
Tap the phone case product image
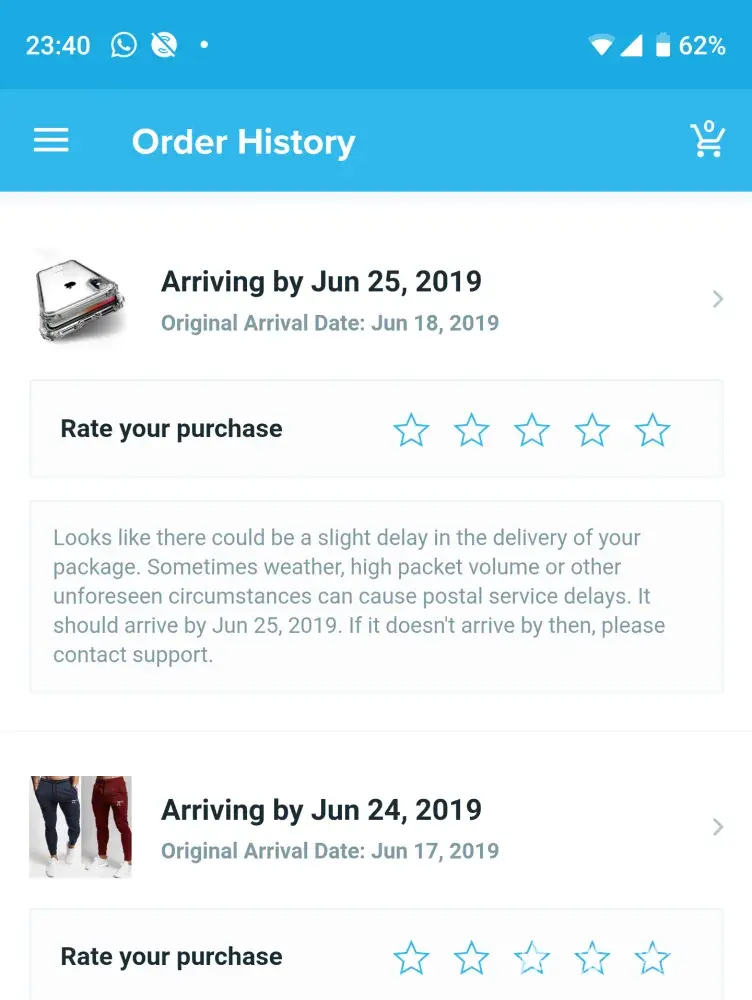tap(80, 298)
